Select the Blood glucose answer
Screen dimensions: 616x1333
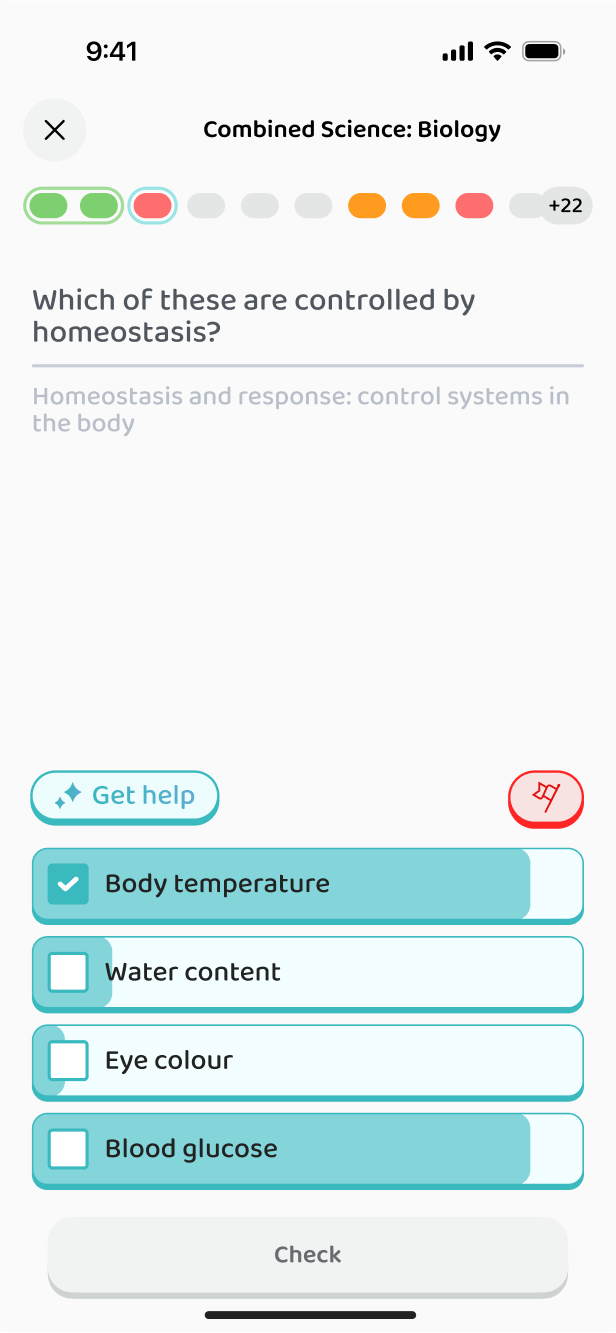coord(308,1149)
